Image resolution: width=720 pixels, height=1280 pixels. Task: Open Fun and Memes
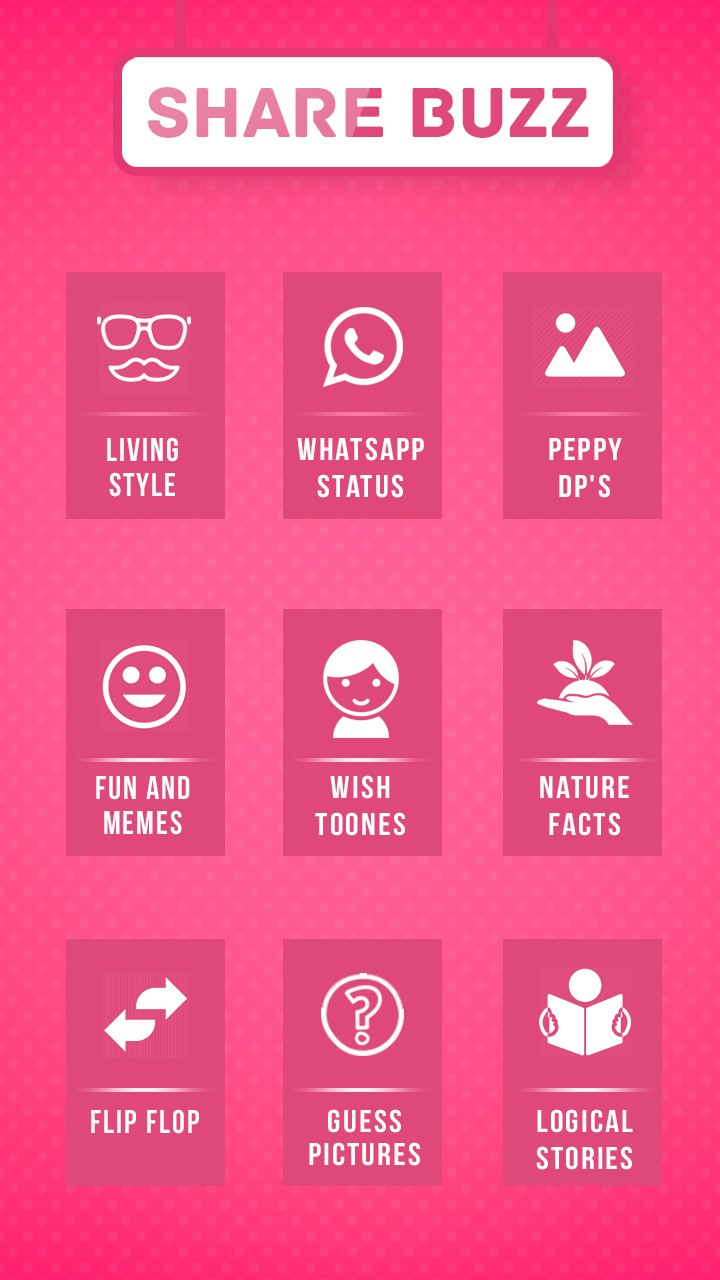tap(145, 732)
